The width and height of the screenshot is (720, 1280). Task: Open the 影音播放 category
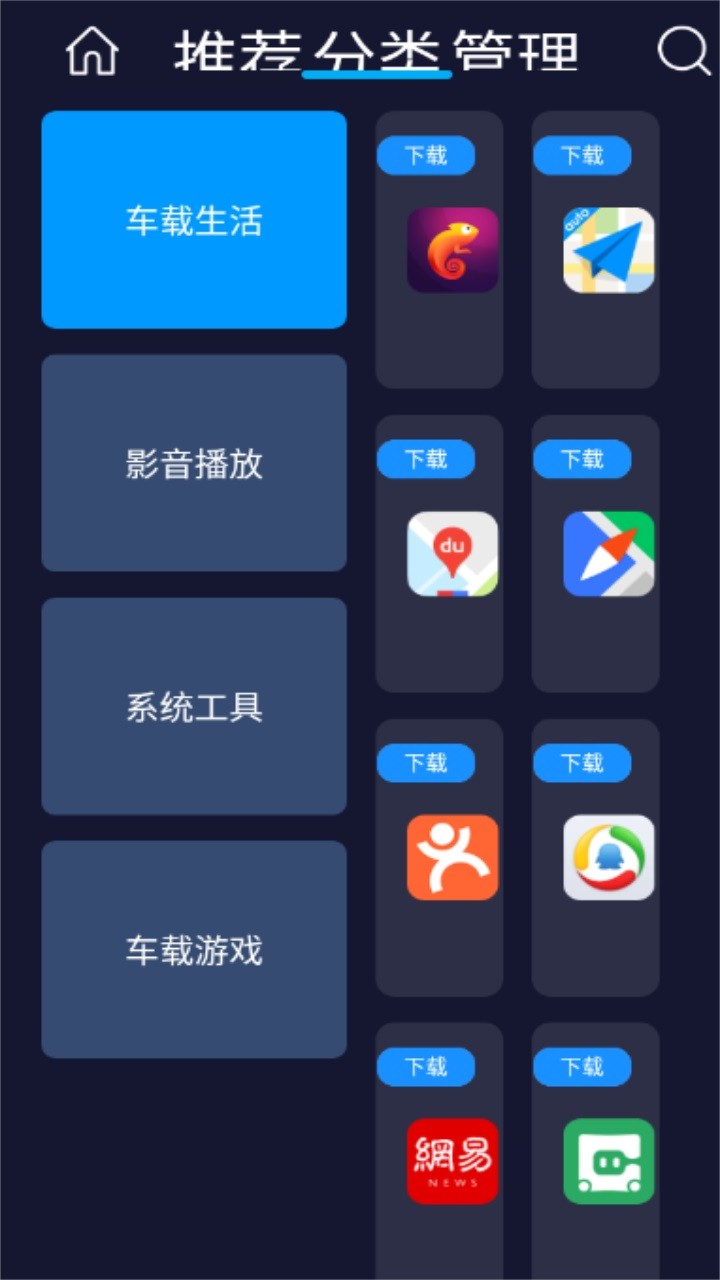[x=194, y=463]
